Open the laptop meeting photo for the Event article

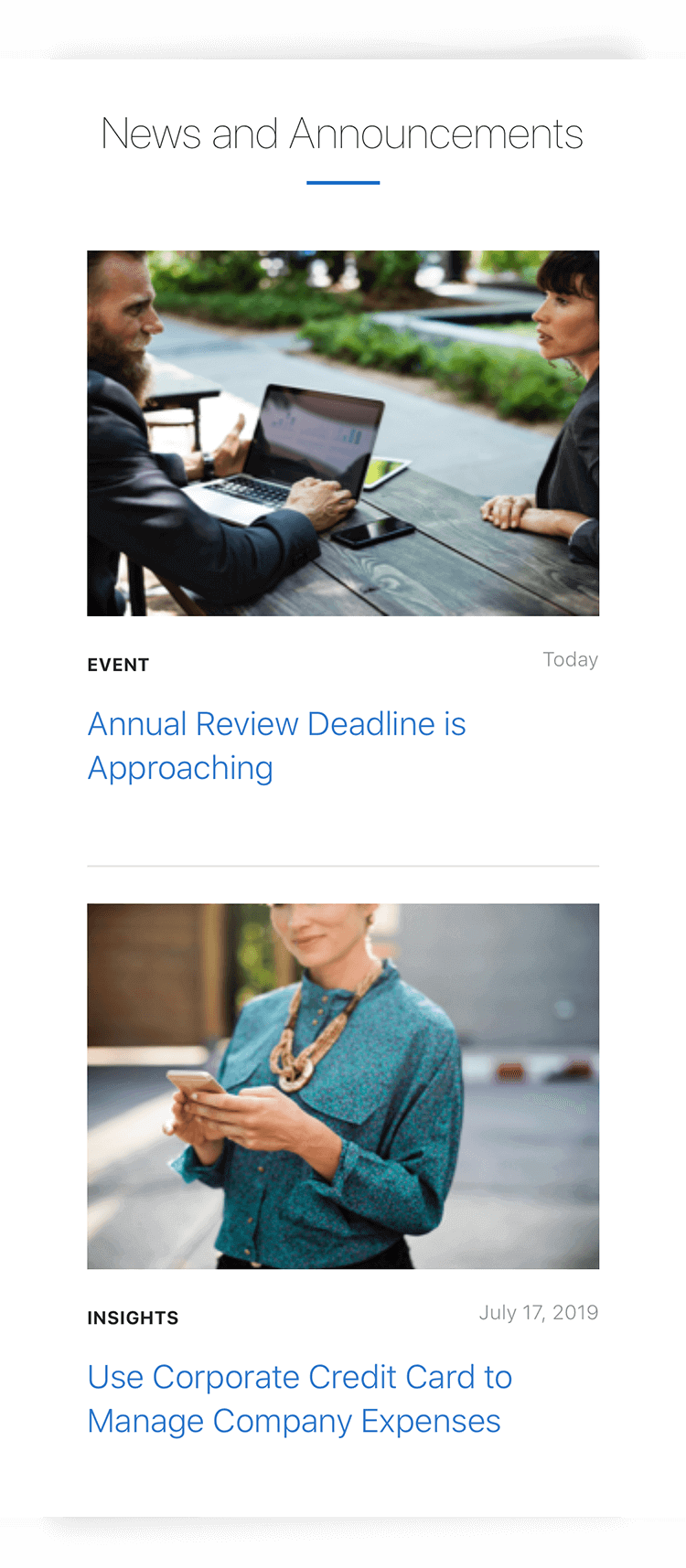coord(343,432)
